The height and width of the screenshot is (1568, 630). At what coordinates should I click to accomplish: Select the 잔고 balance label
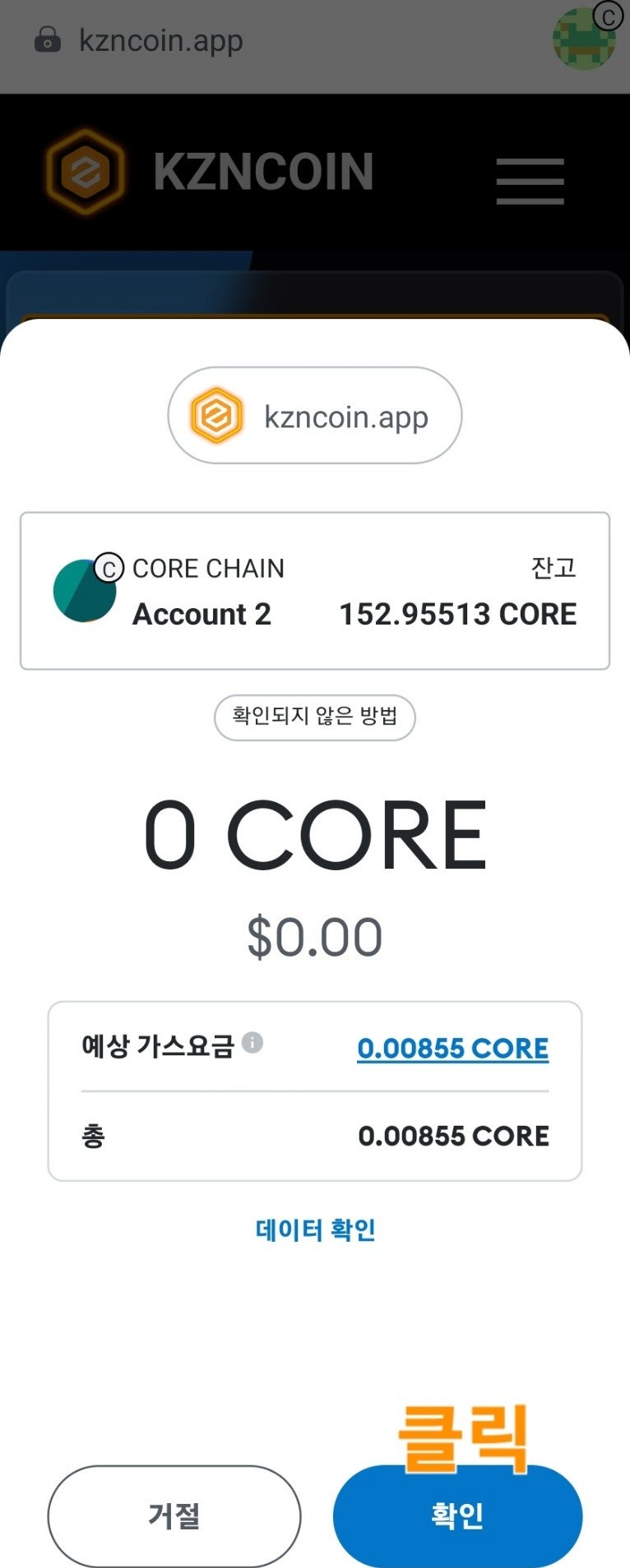553,569
